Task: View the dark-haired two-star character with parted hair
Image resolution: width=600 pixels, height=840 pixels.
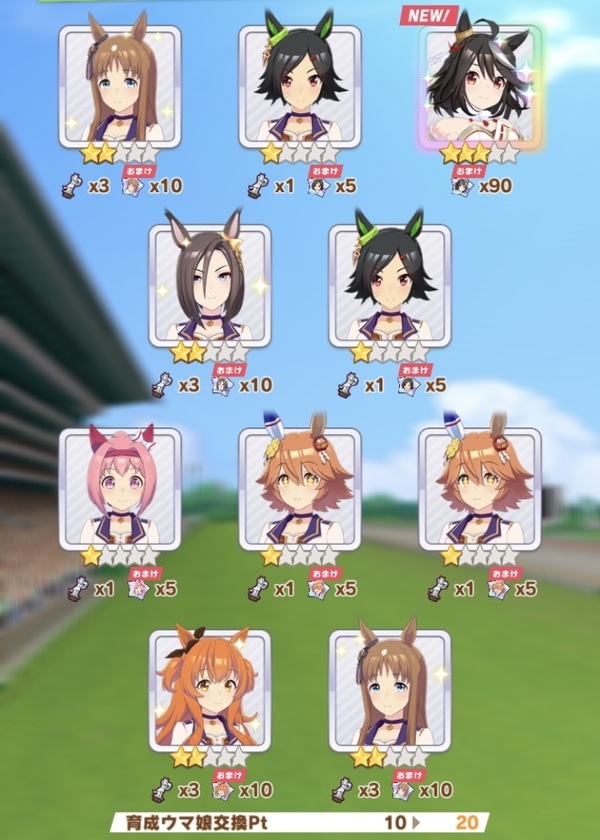Action: pos(210,287)
